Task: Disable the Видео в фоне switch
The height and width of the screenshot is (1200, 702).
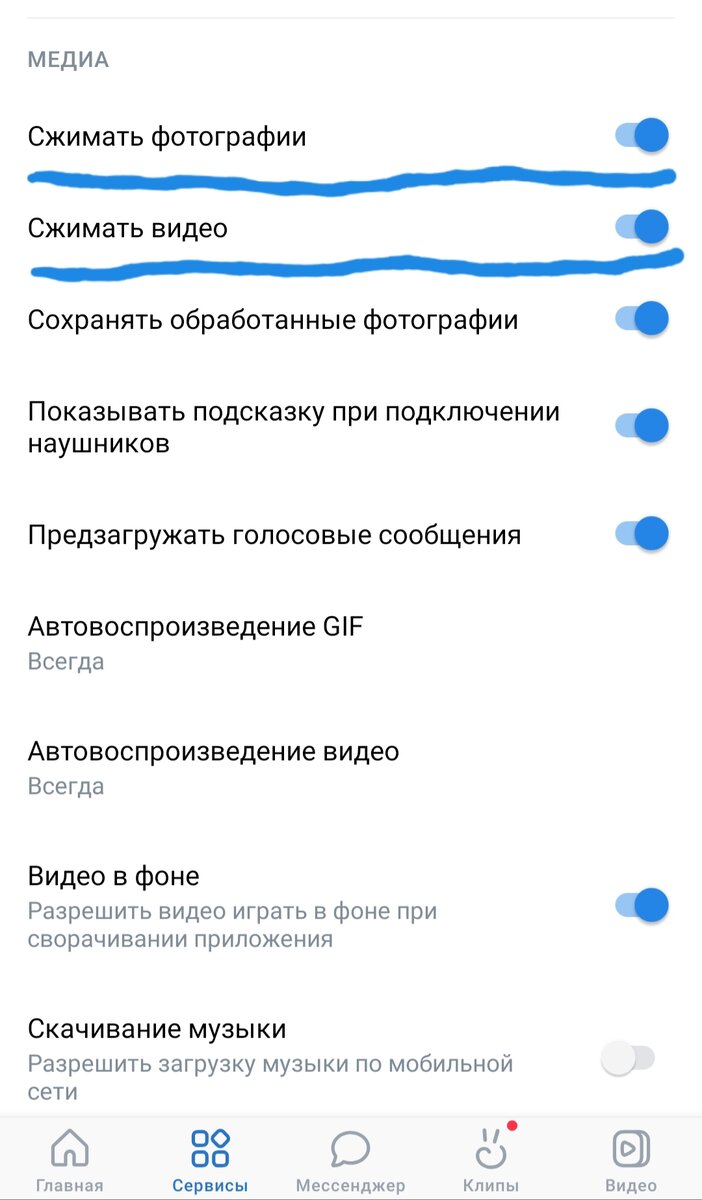Action: pos(642,906)
